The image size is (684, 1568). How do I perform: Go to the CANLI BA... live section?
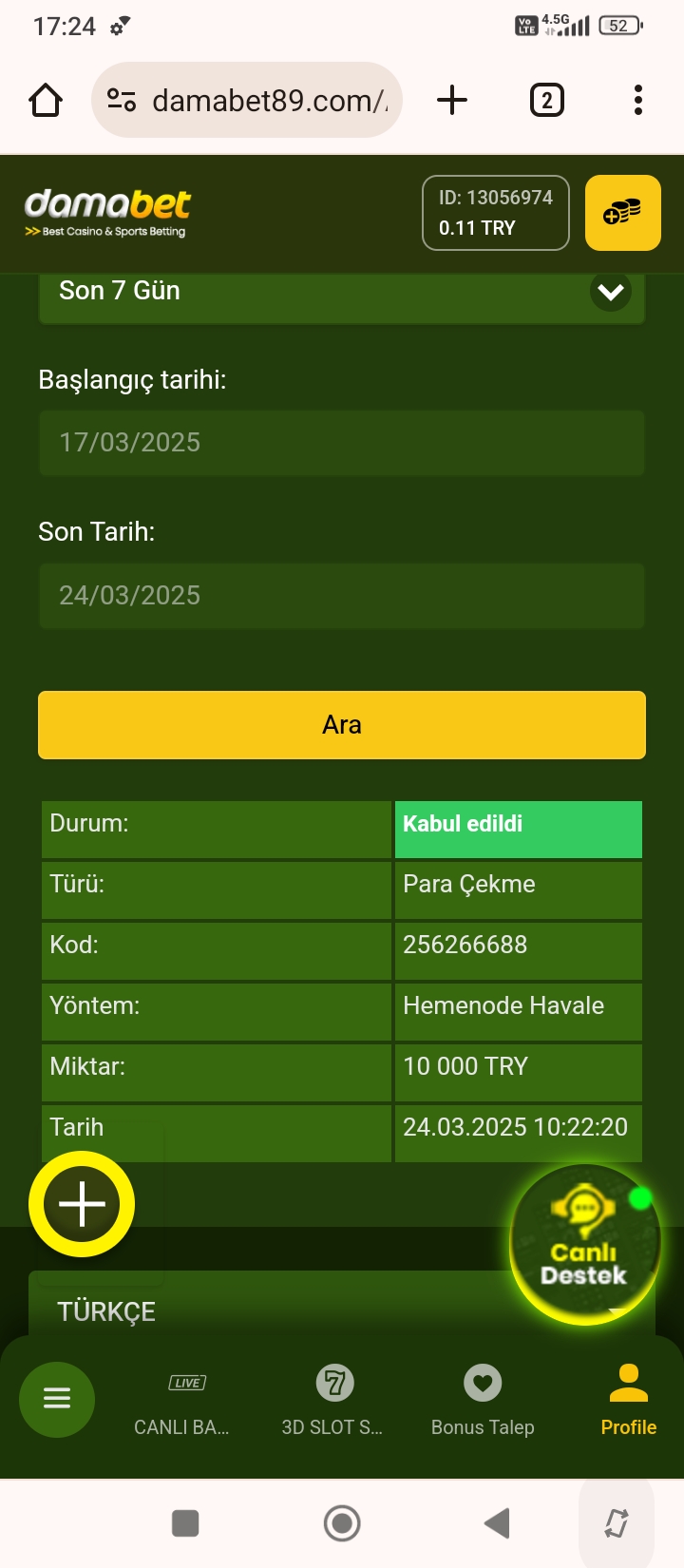182,1402
